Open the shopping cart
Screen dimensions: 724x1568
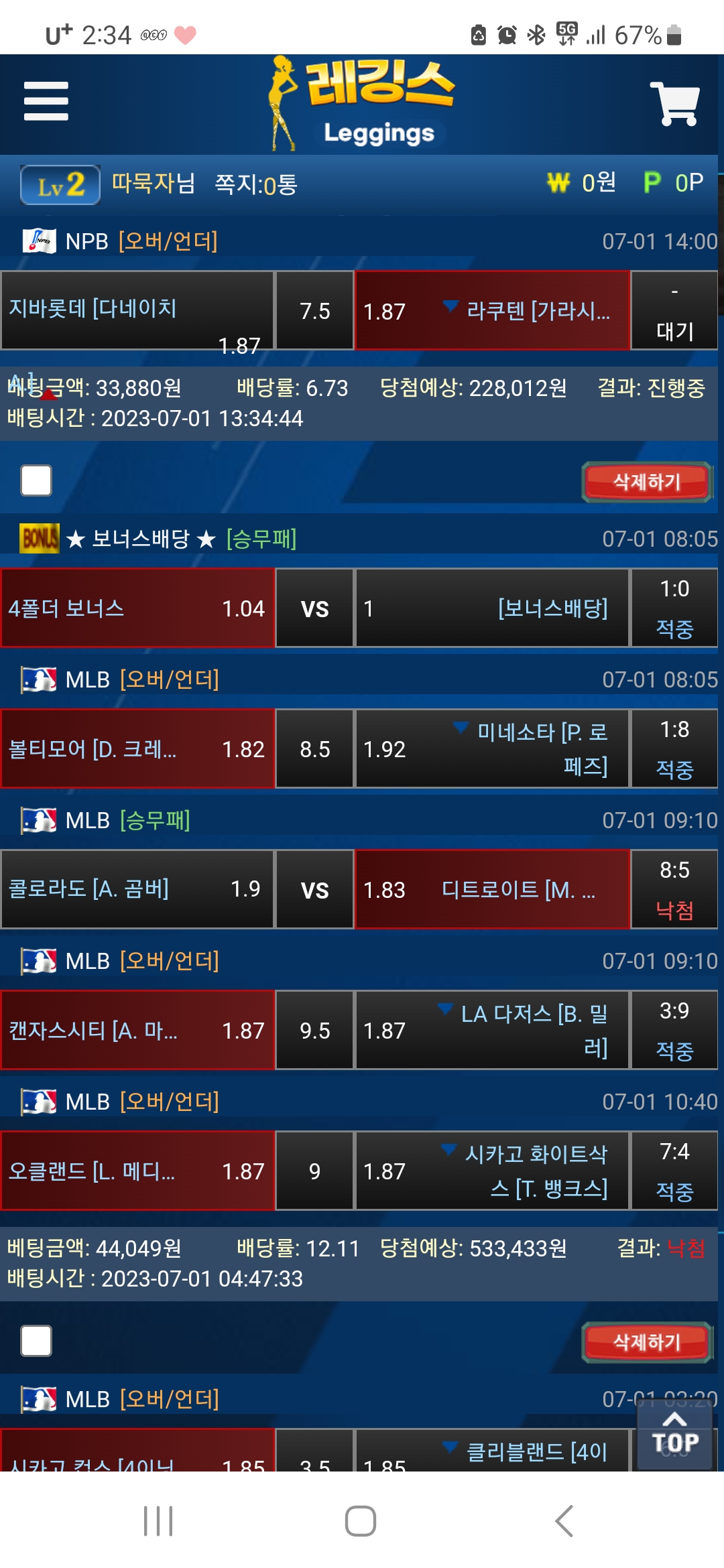[675, 103]
